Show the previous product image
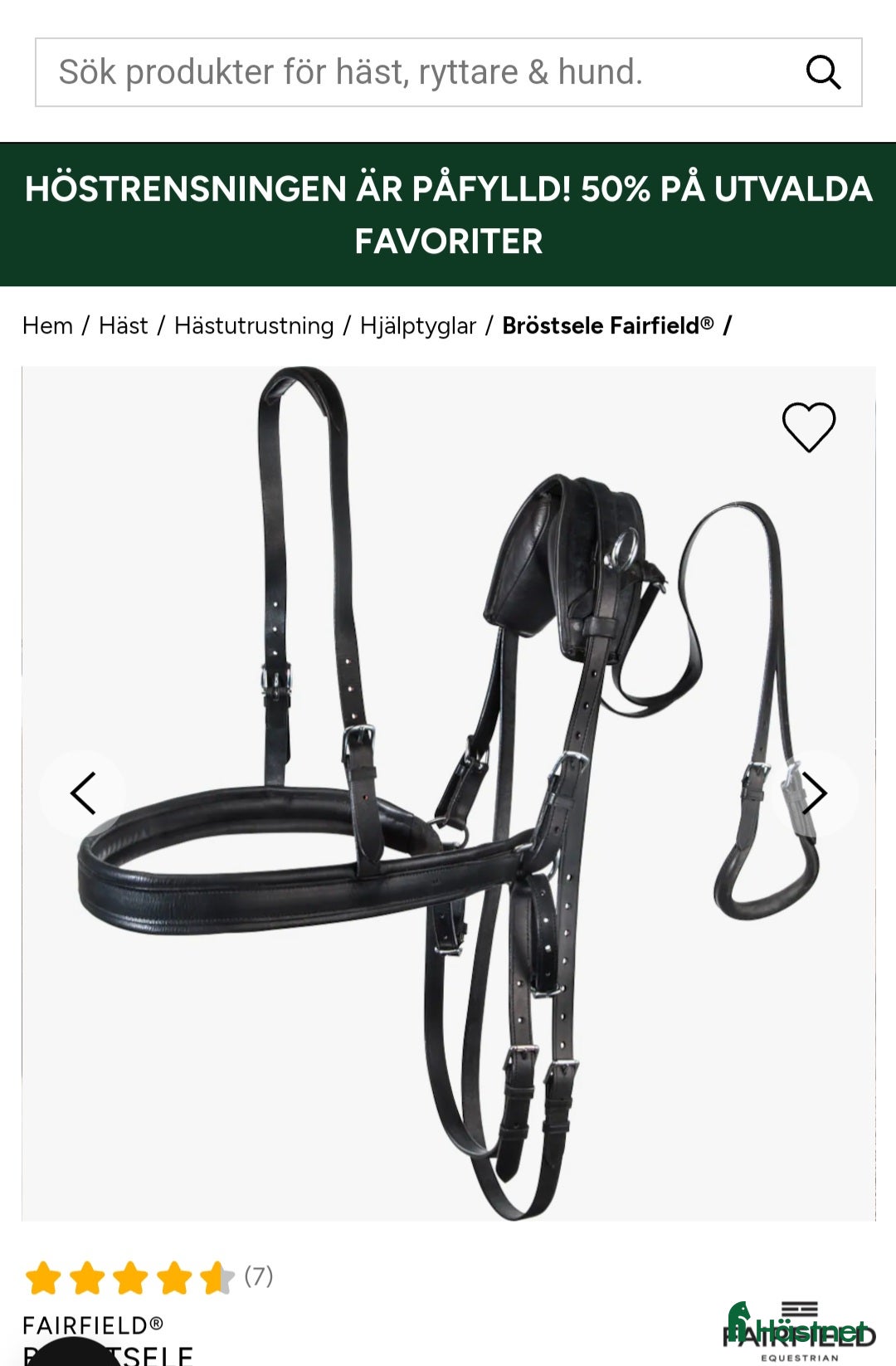 [x=83, y=793]
